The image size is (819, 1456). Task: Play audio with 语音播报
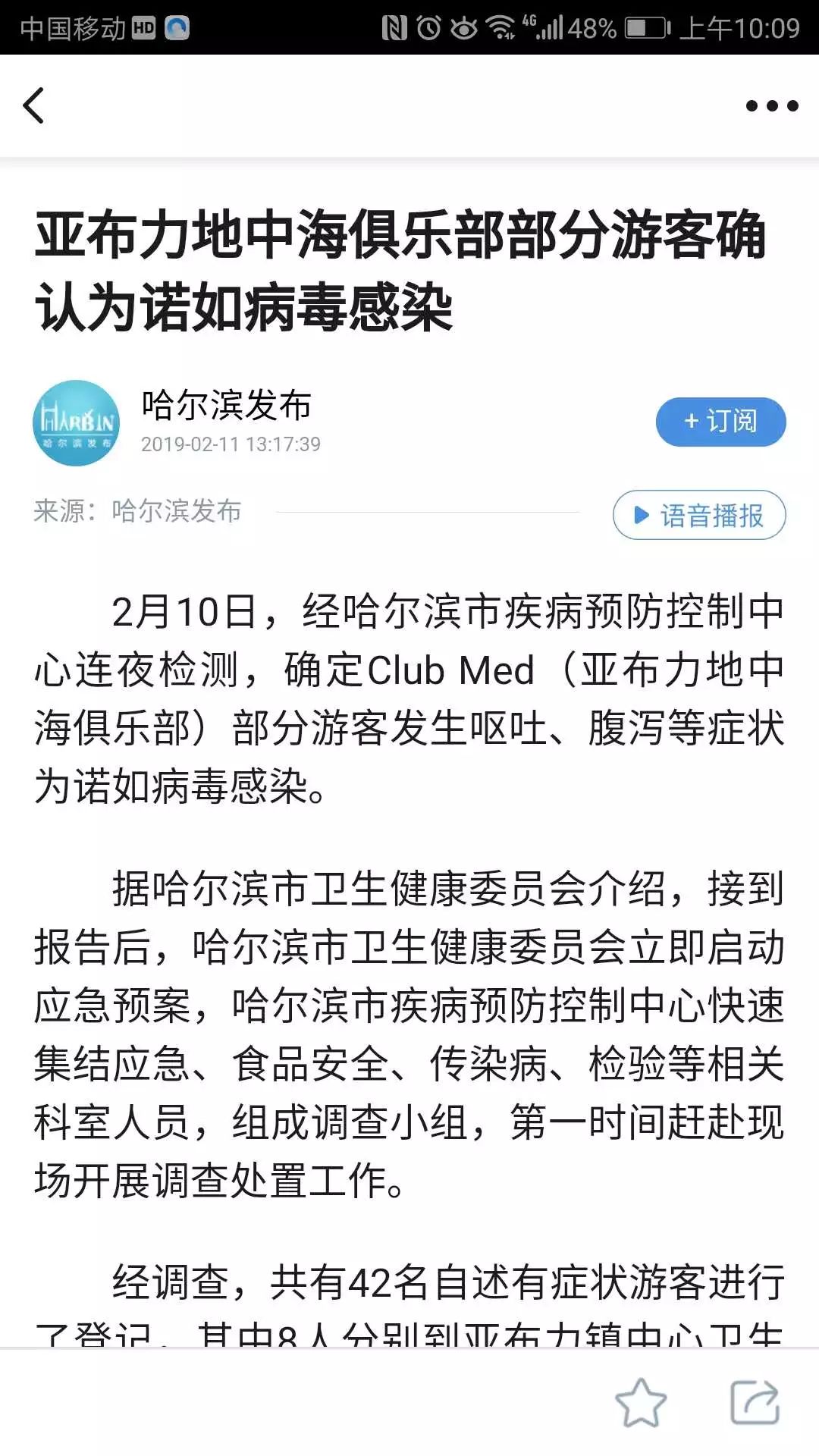699,516
